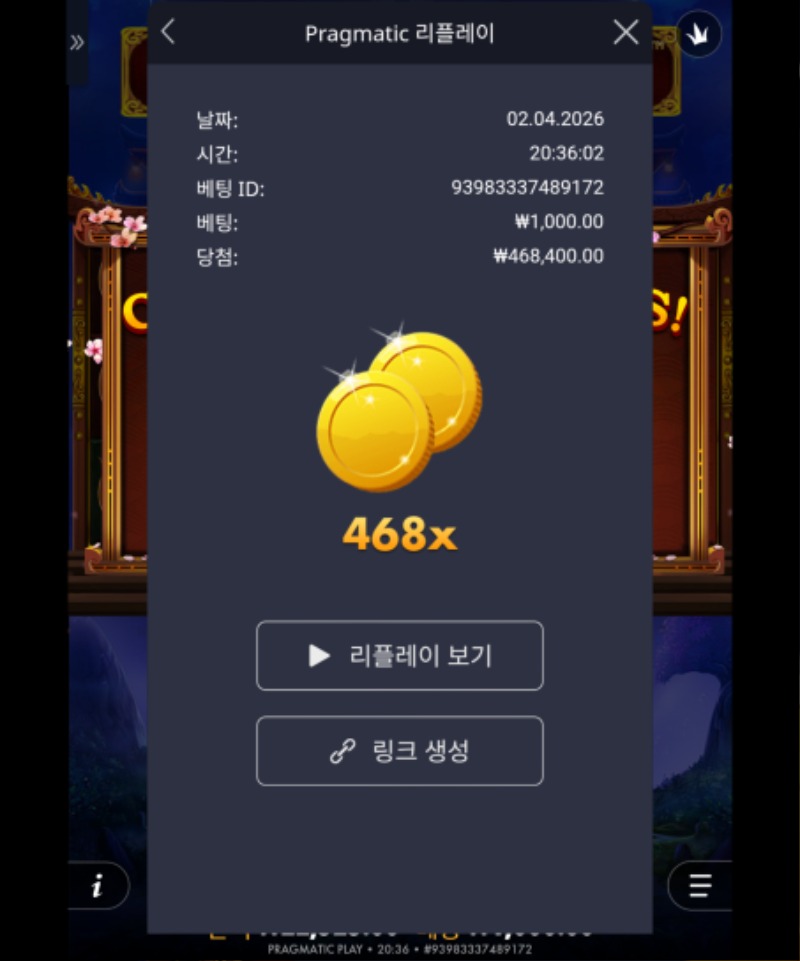The height and width of the screenshot is (961, 800).
Task: Open the hamburger menu
Action: (x=700, y=886)
